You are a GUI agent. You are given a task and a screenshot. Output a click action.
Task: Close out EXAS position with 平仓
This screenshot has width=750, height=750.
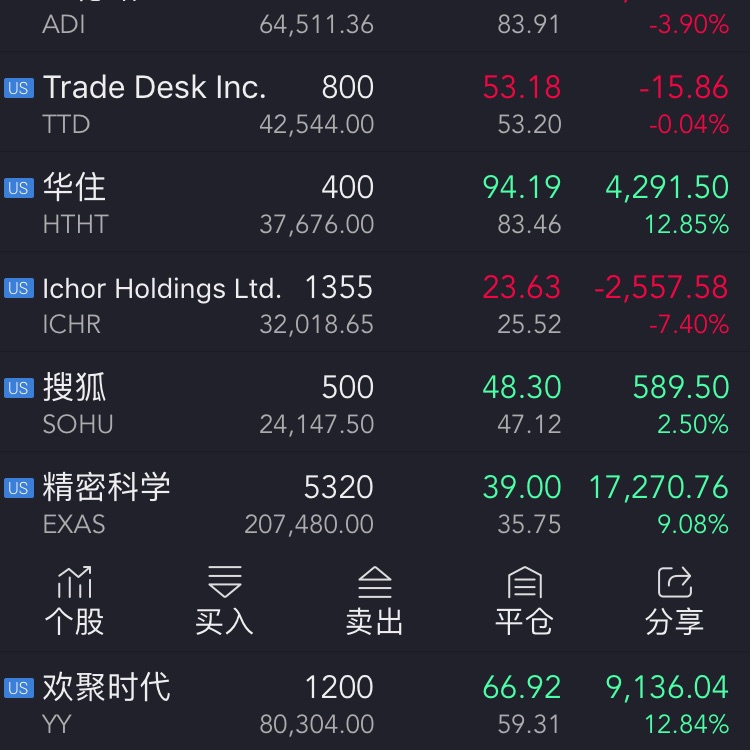(x=524, y=600)
